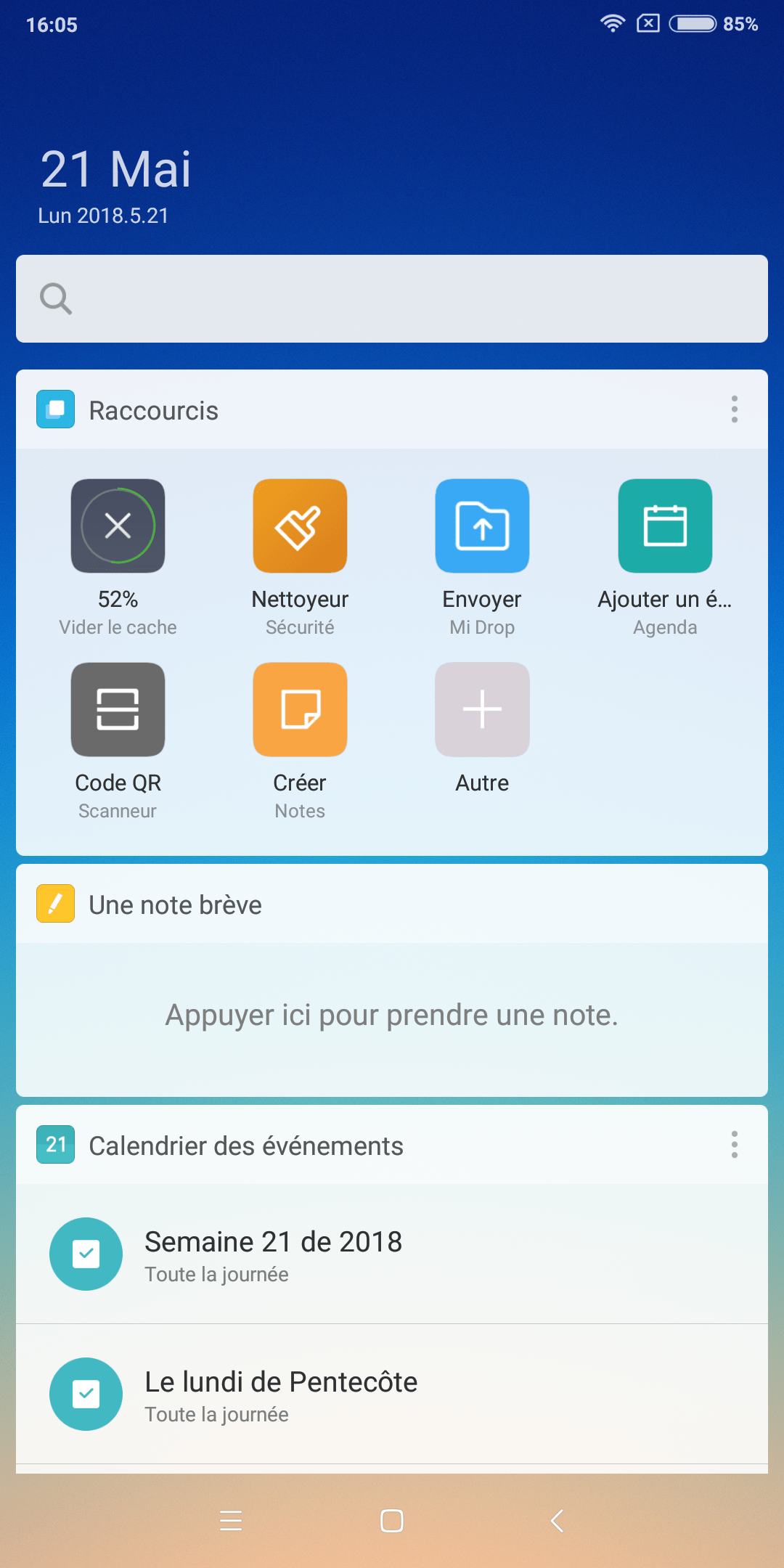Open the Calendrier des événements overflow menu
The width and height of the screenshot is (784, 1568).
coord(735,1145)
